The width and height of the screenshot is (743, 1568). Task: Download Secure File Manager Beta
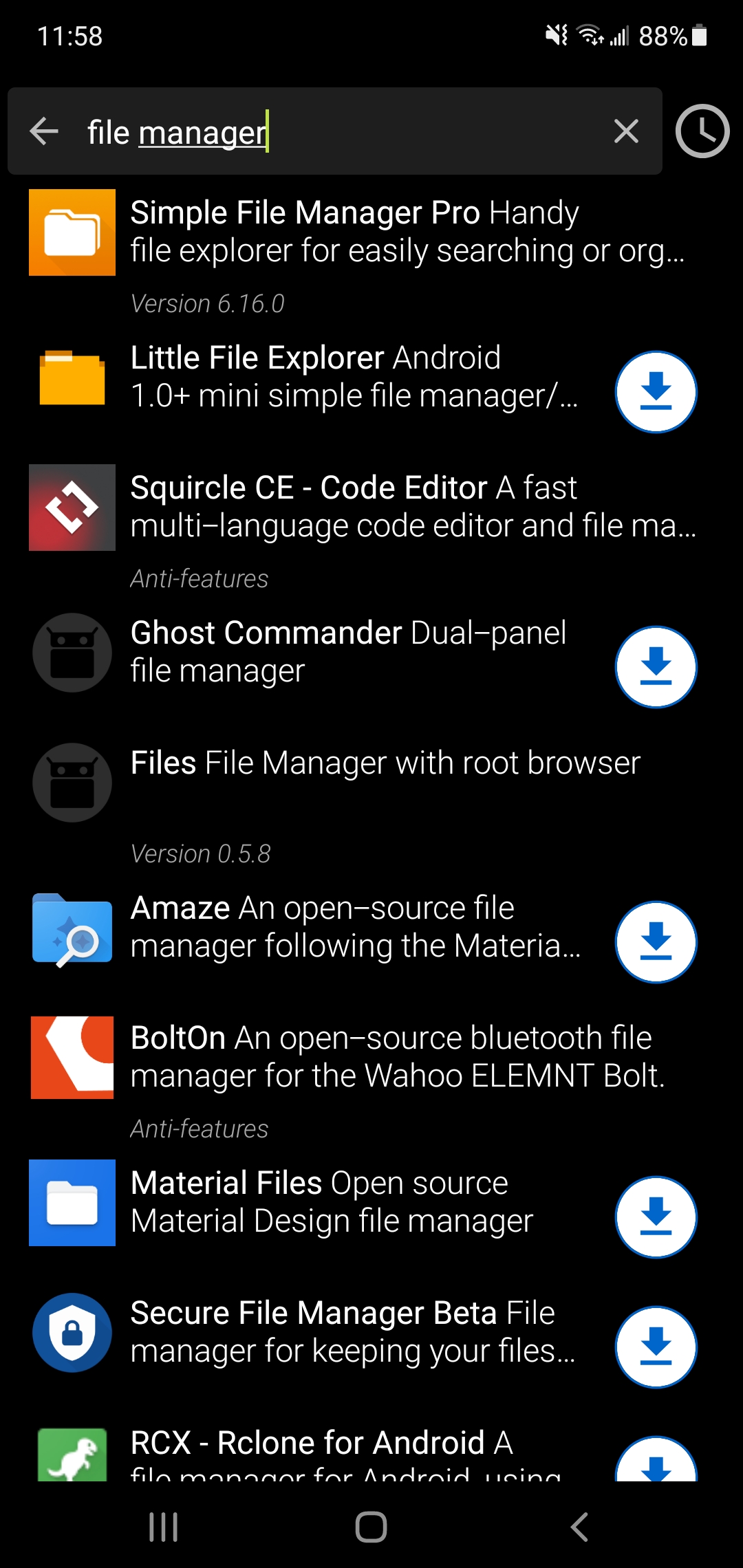[x=656, y=1346]
